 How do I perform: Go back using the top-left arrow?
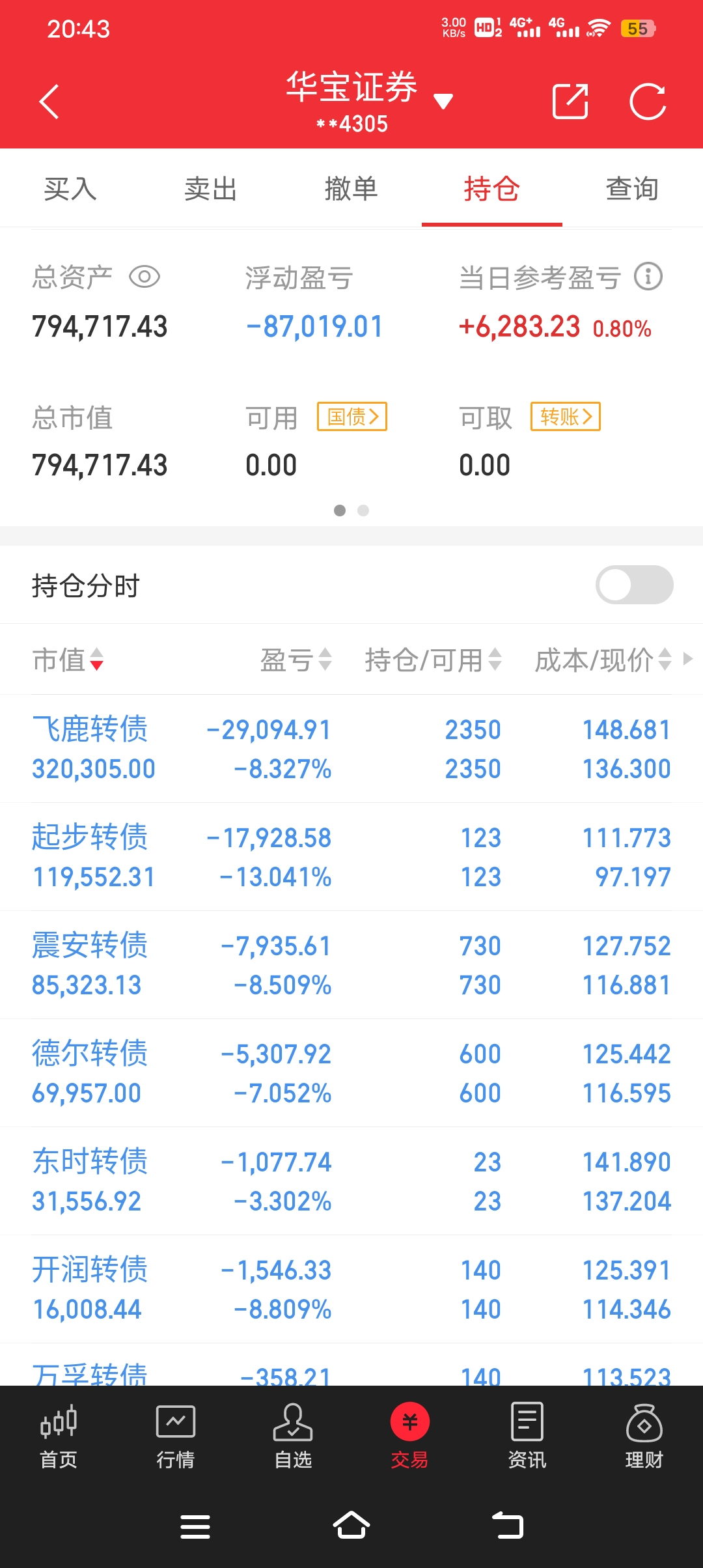[49, 102]
